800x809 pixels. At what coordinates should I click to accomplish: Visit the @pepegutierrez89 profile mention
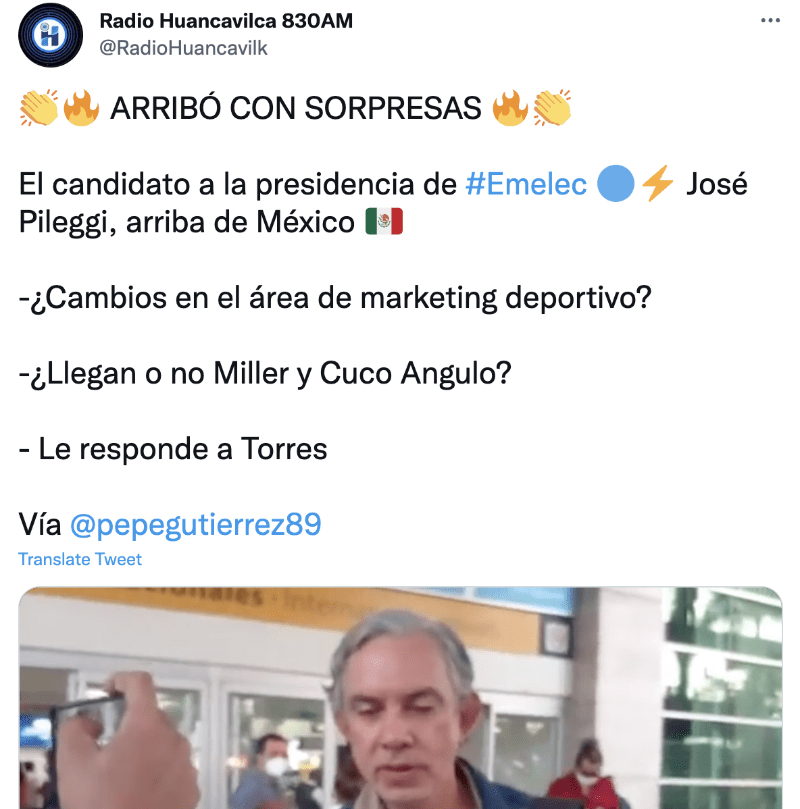pos(195,524)
